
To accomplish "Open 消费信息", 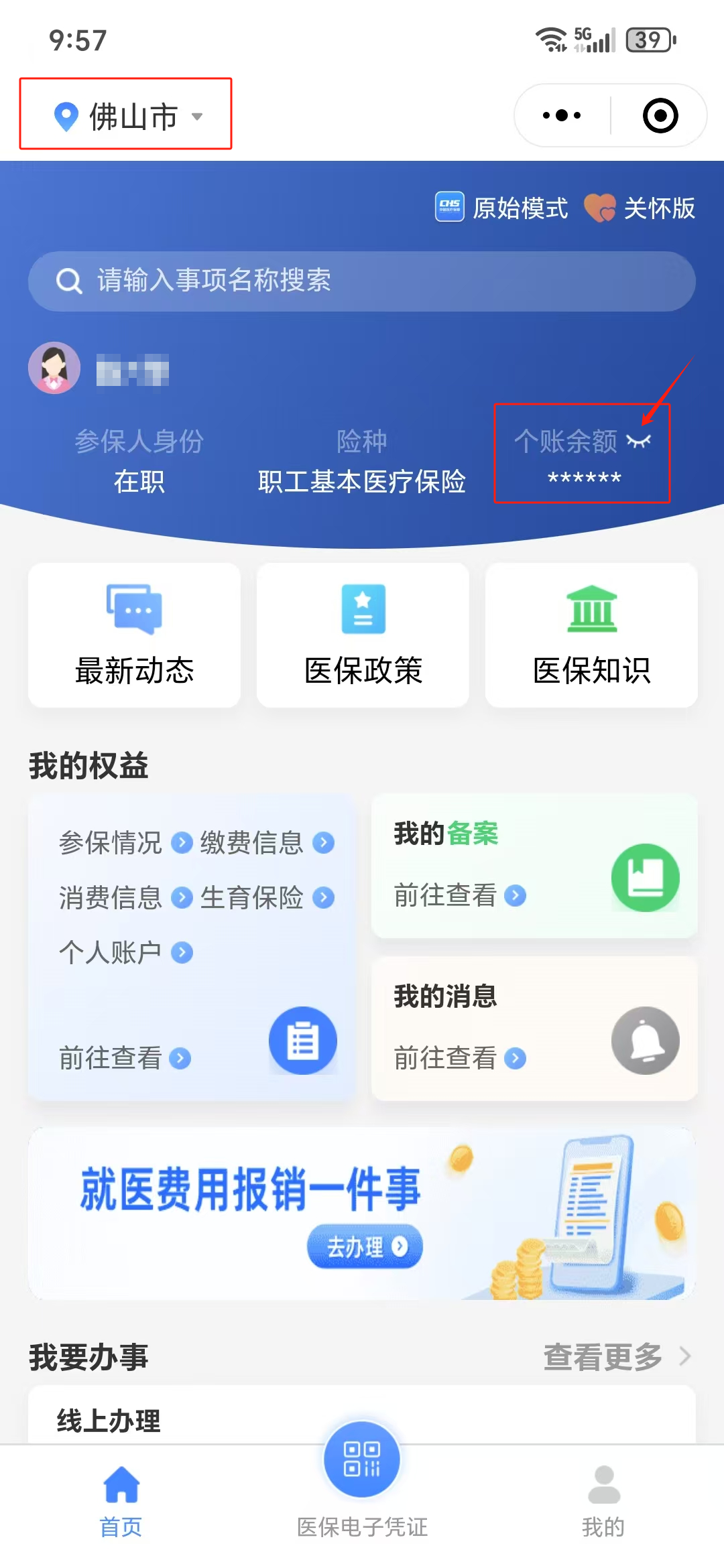I will point(126,897).
